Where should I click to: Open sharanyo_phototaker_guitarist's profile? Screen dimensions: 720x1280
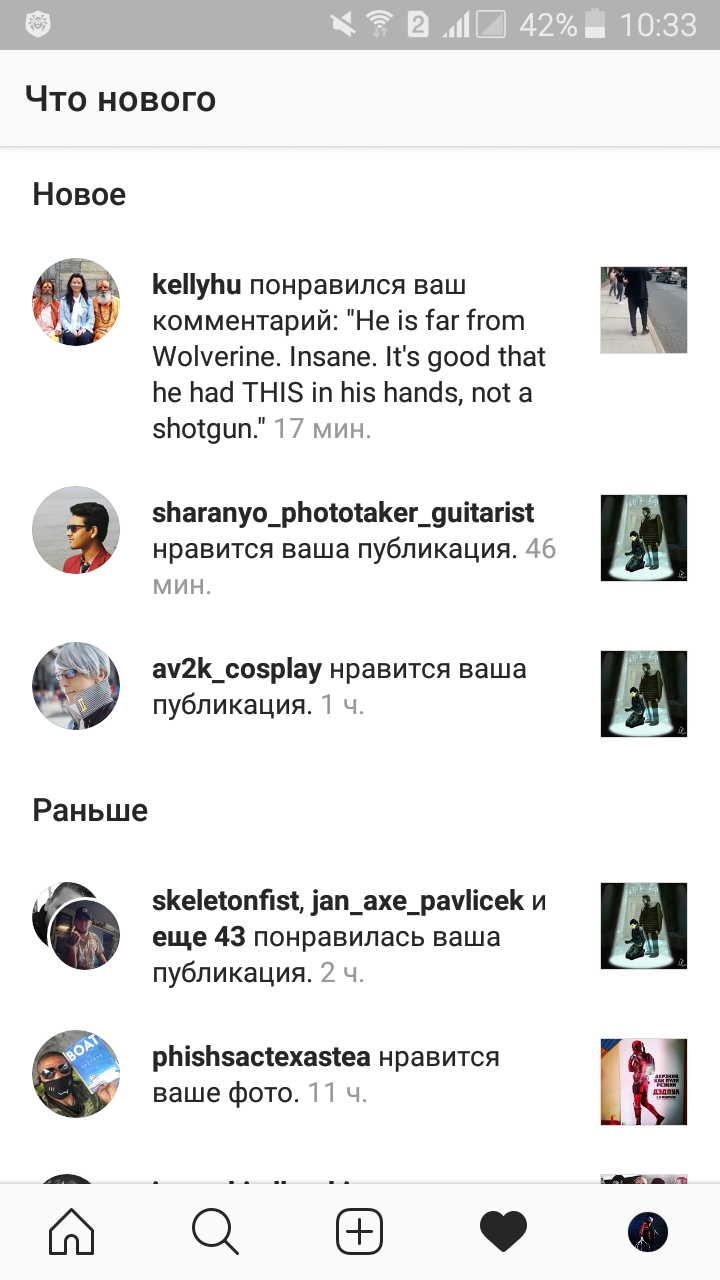coord(343,513)
